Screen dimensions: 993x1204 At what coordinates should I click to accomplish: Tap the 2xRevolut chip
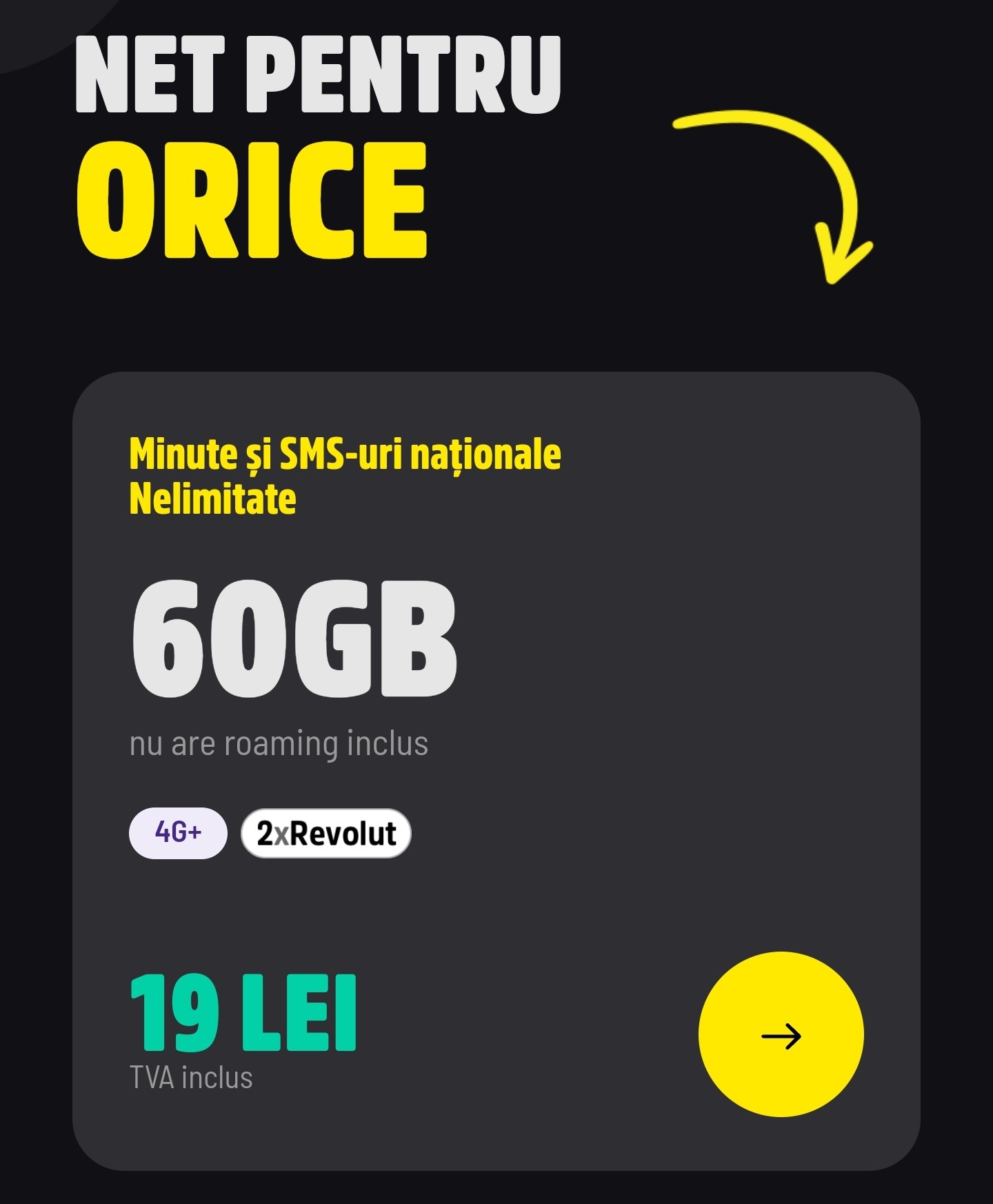pyautogui.click(x=325, y=833)
